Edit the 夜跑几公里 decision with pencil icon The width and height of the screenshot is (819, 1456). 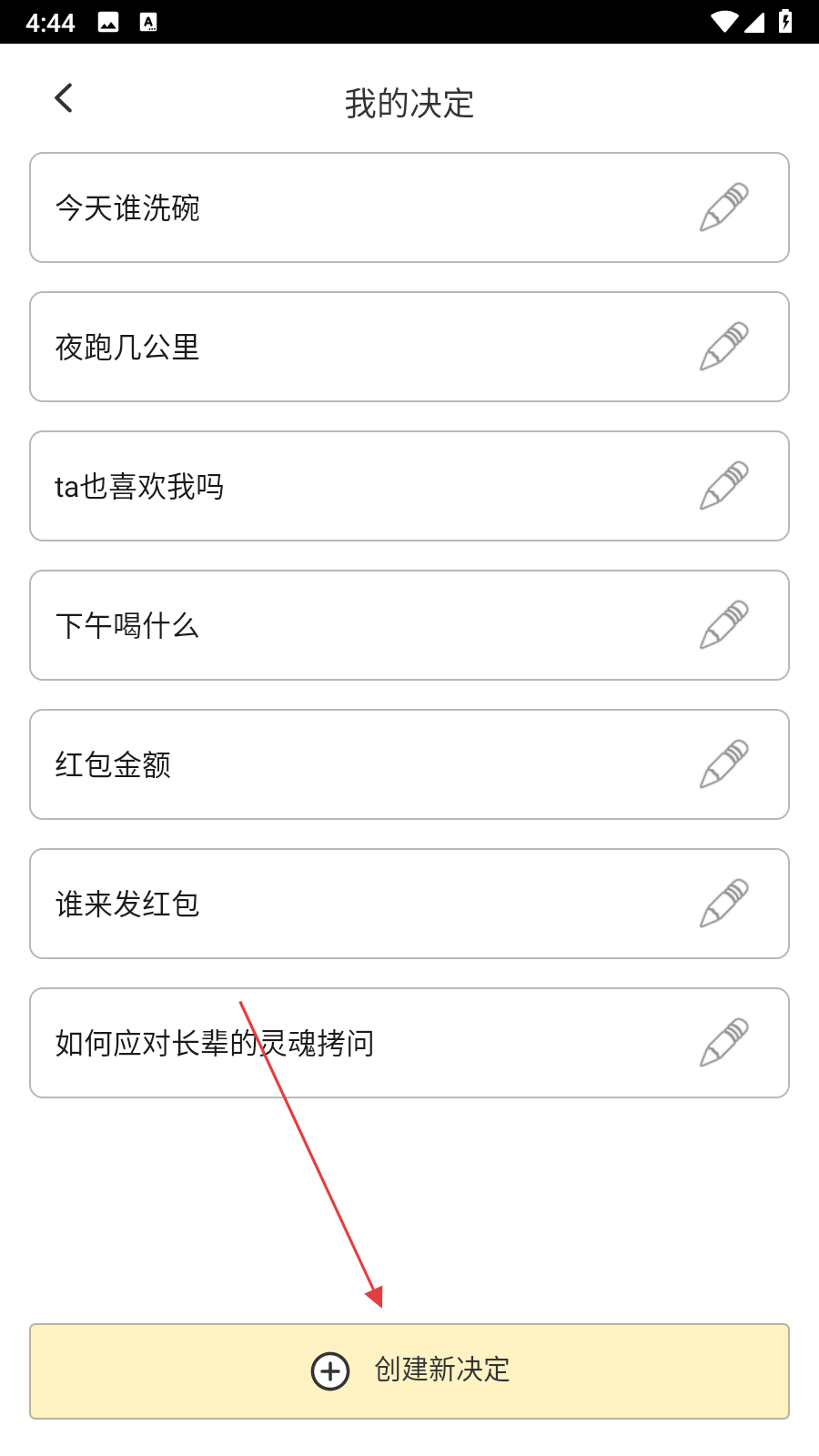click(724, 347)
